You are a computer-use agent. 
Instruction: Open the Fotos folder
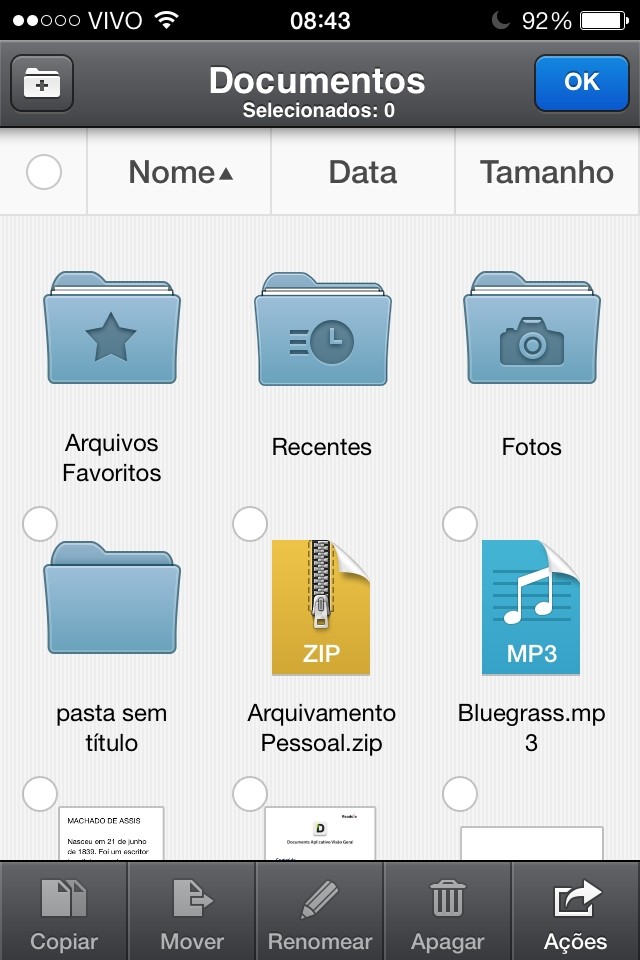(x=532, y=328)
